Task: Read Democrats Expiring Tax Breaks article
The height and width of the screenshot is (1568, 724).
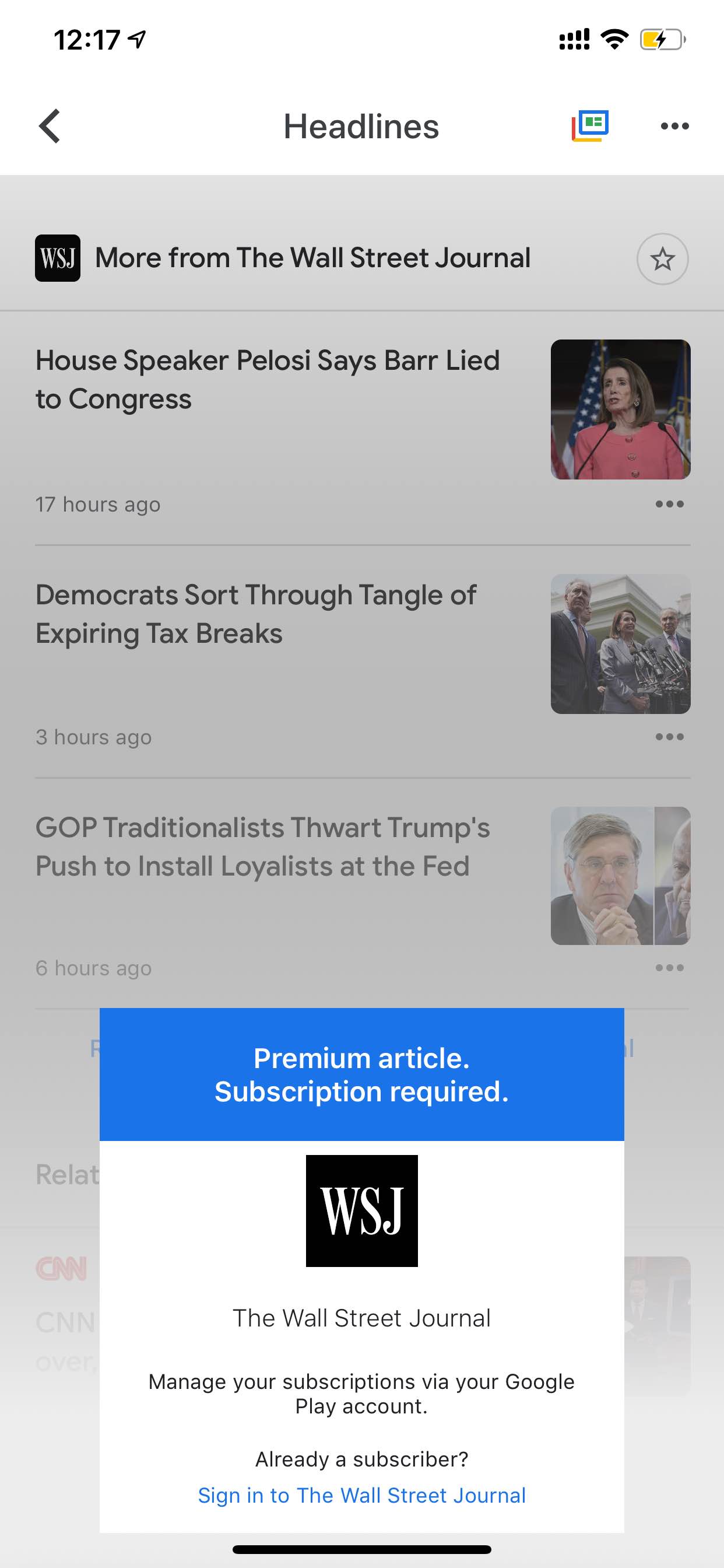Action: (x=255, y=614)
